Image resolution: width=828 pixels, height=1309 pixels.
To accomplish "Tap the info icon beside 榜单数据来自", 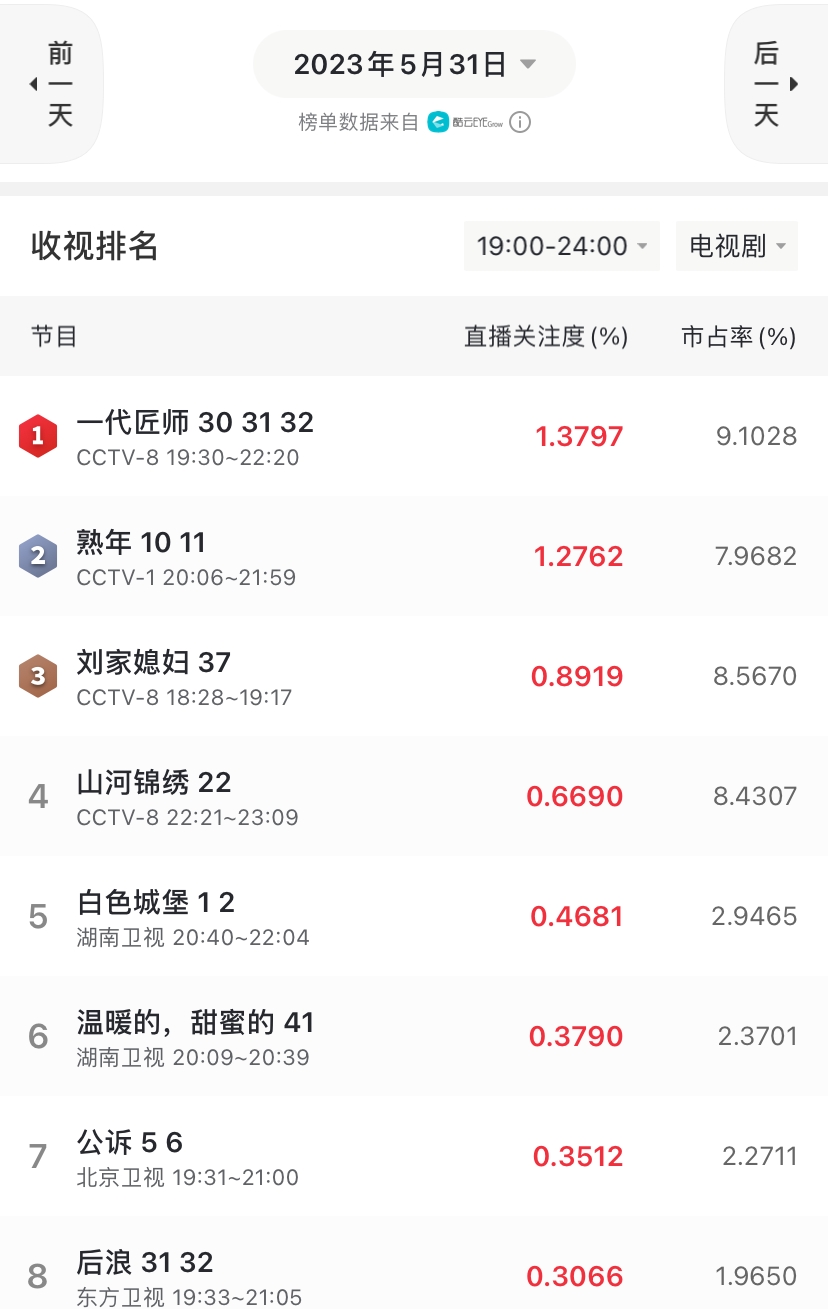I will click(520, 122).
